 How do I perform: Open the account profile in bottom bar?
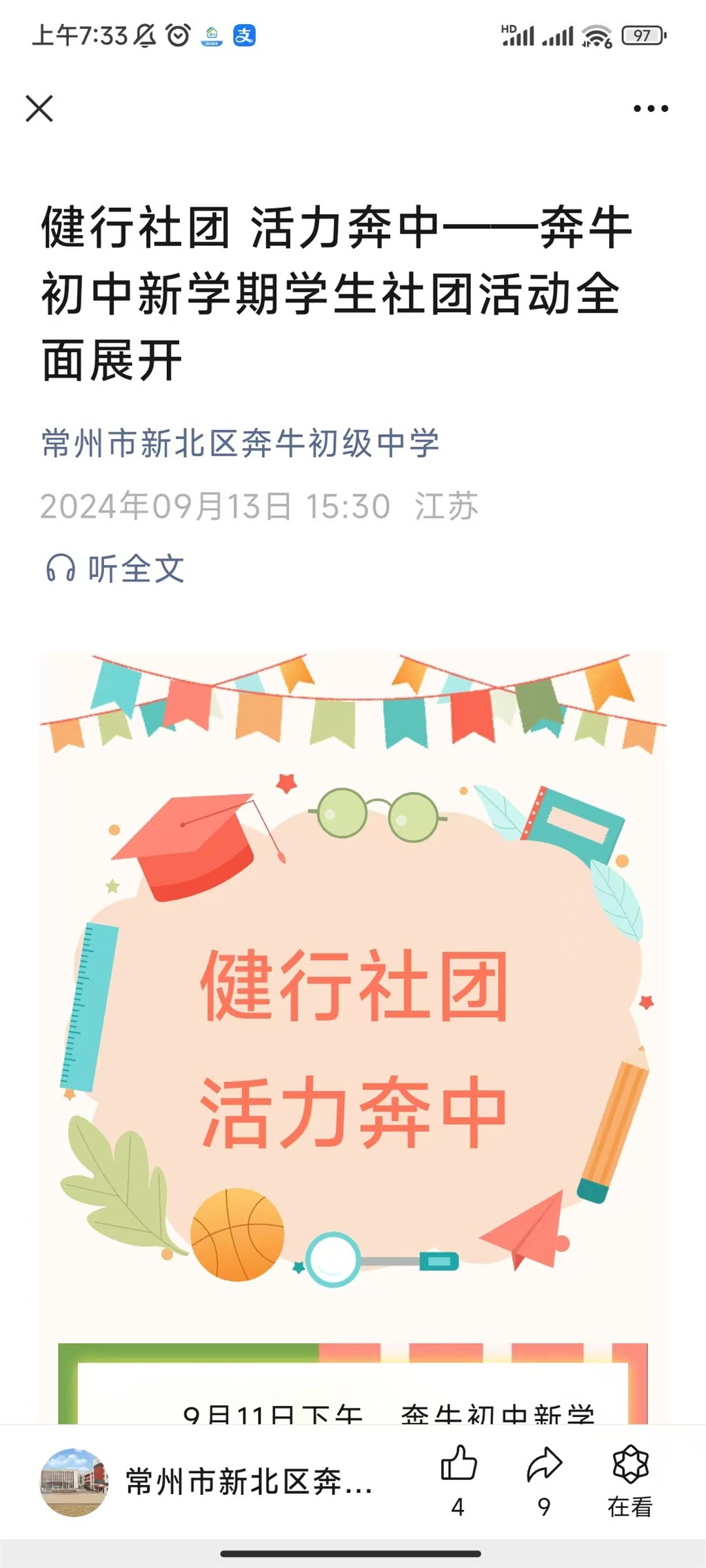207,1482
